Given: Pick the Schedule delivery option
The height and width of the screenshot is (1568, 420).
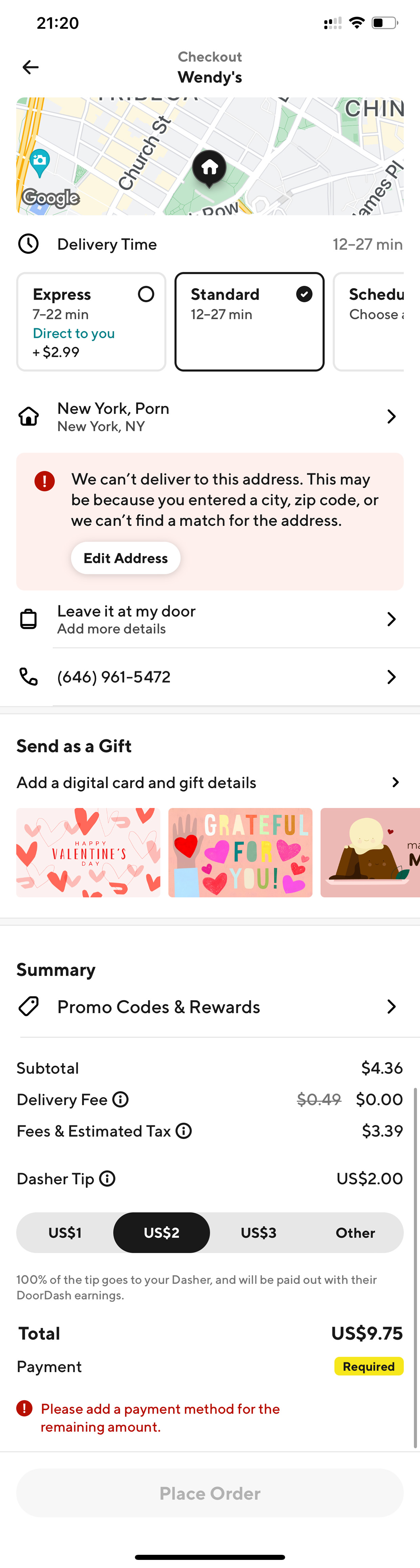Looking at the screenshot, I should click(x=371, y=321).
